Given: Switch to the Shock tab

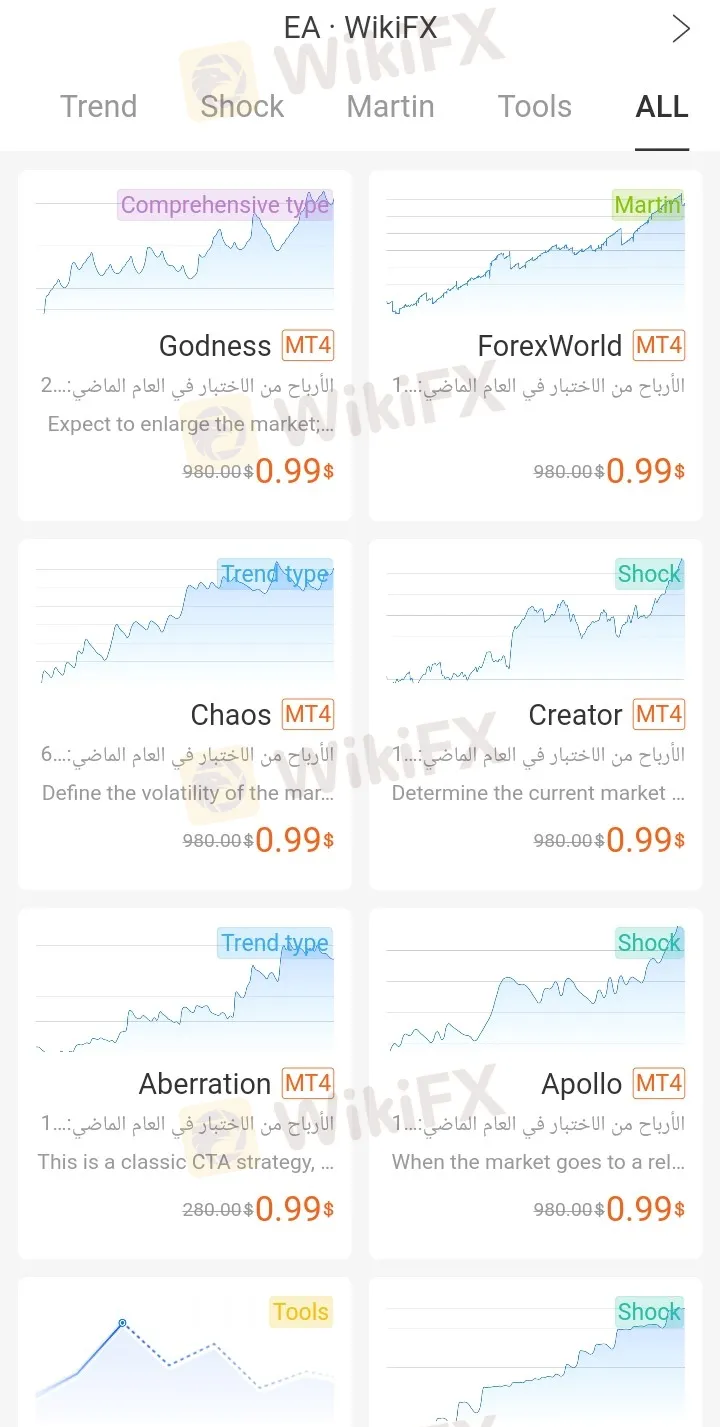Looking at the screenshot, I should (242, 107).
